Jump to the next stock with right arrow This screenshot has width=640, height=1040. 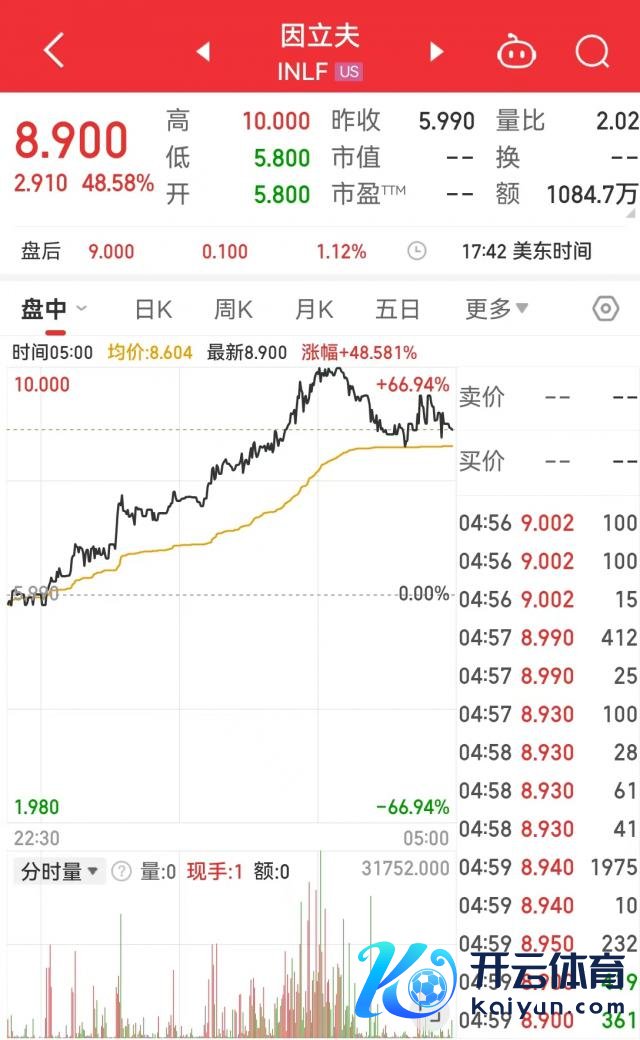[x=436, y=51]
